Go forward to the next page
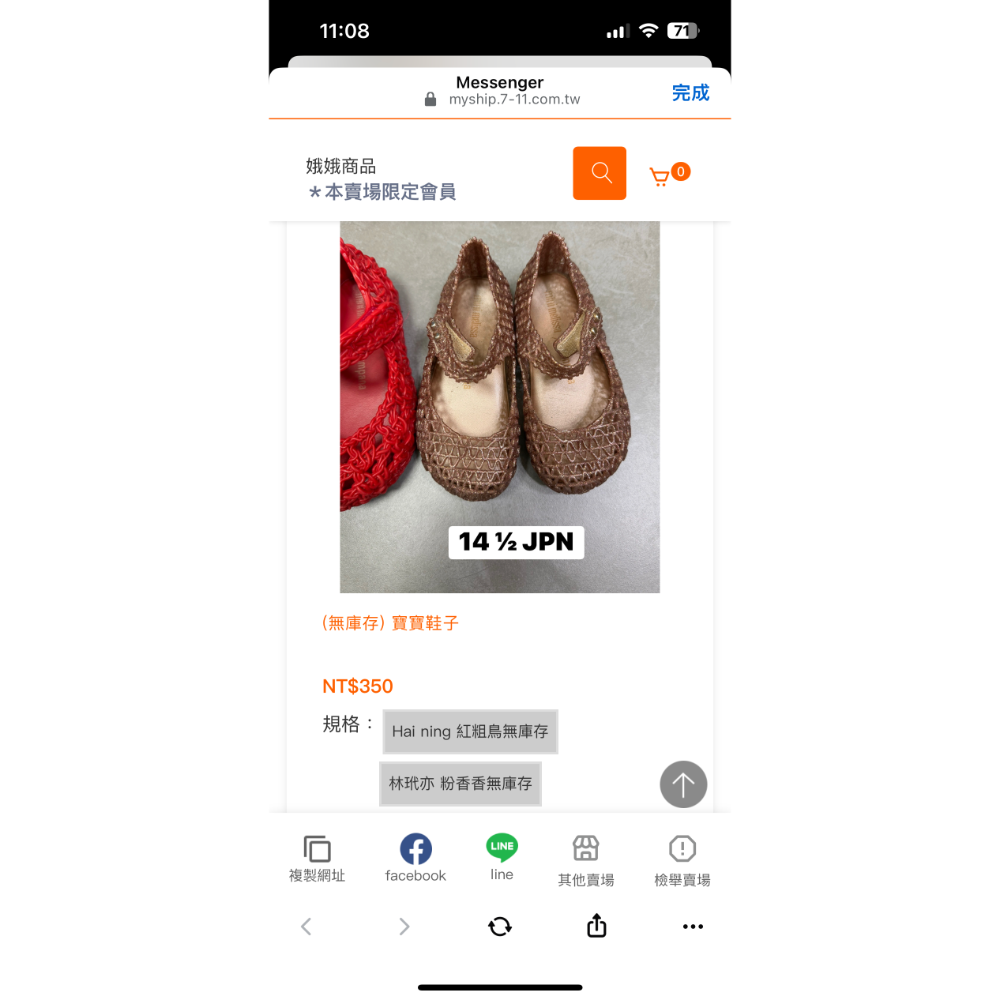Image resolution: width=1000 pixels, height=1000 pixels. click(404, 927)
